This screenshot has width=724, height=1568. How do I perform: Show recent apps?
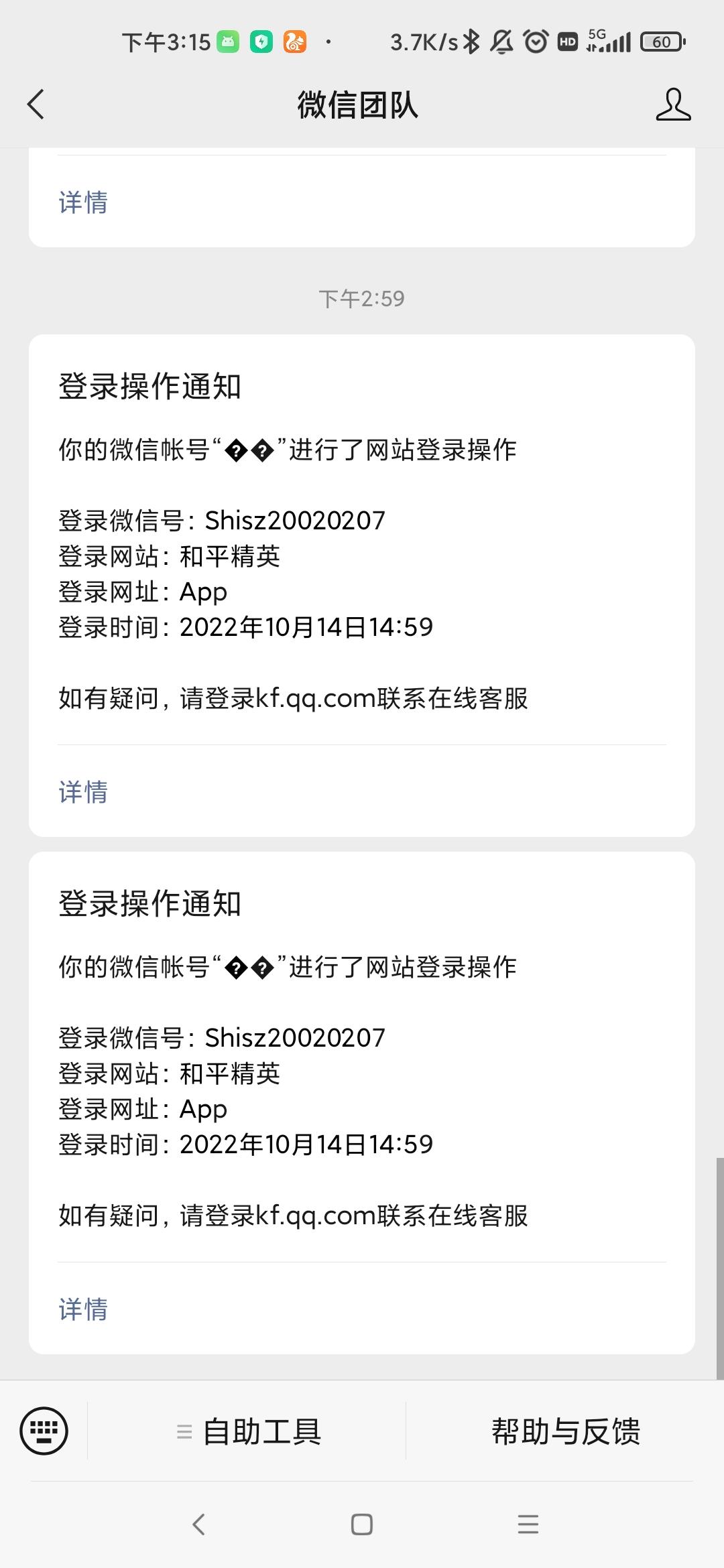coord(528,1524)
